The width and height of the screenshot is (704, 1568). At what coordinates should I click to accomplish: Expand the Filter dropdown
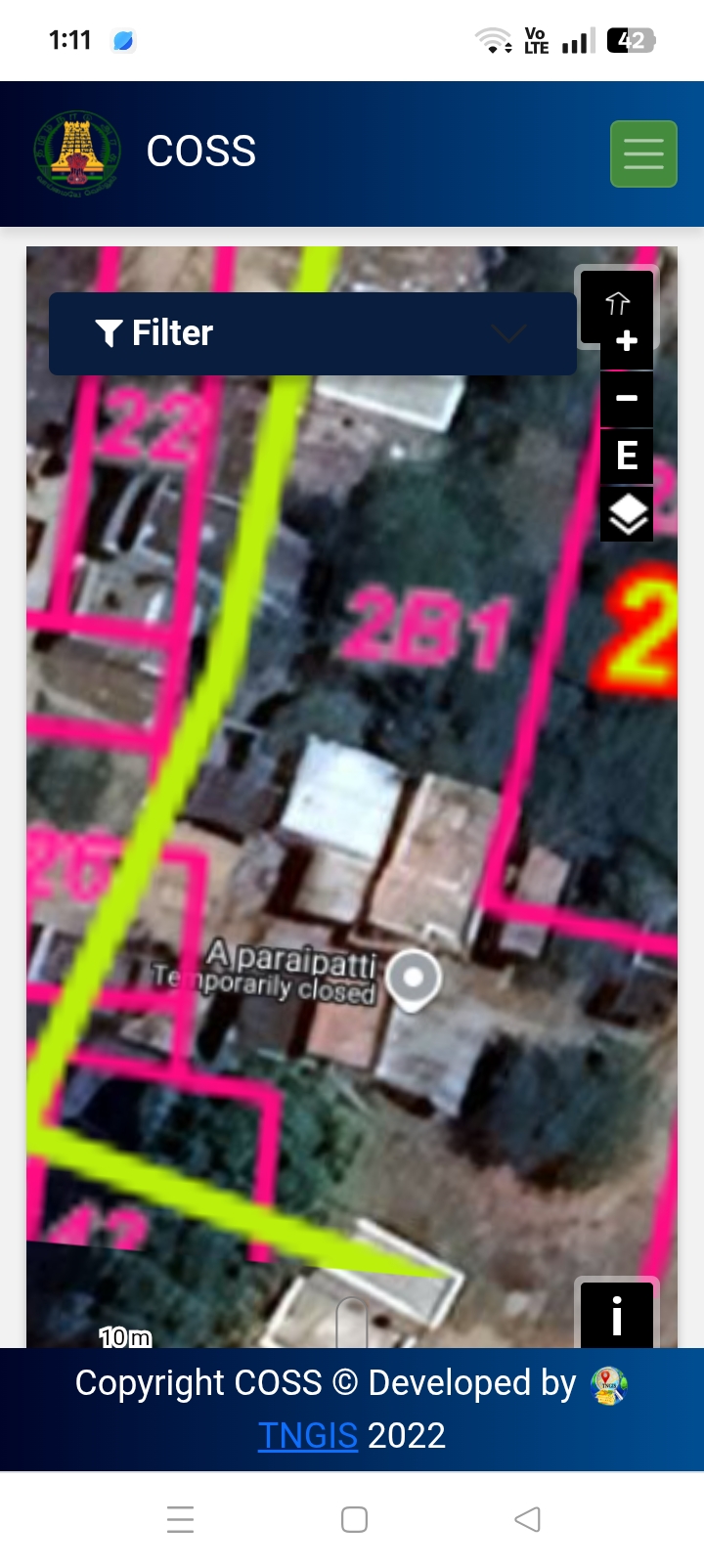[x=312, y=333]
